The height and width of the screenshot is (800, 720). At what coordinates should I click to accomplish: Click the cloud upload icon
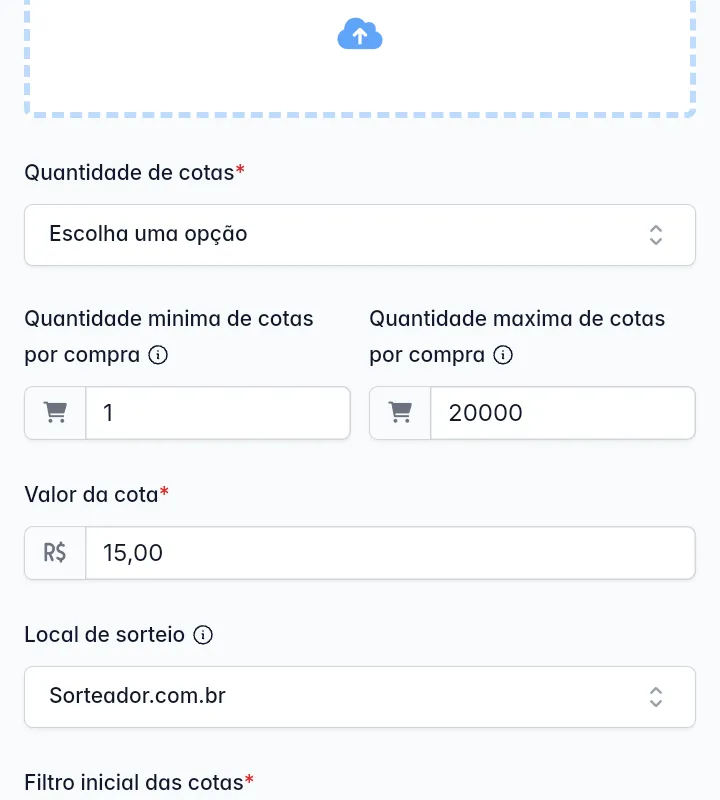[360, 34]
